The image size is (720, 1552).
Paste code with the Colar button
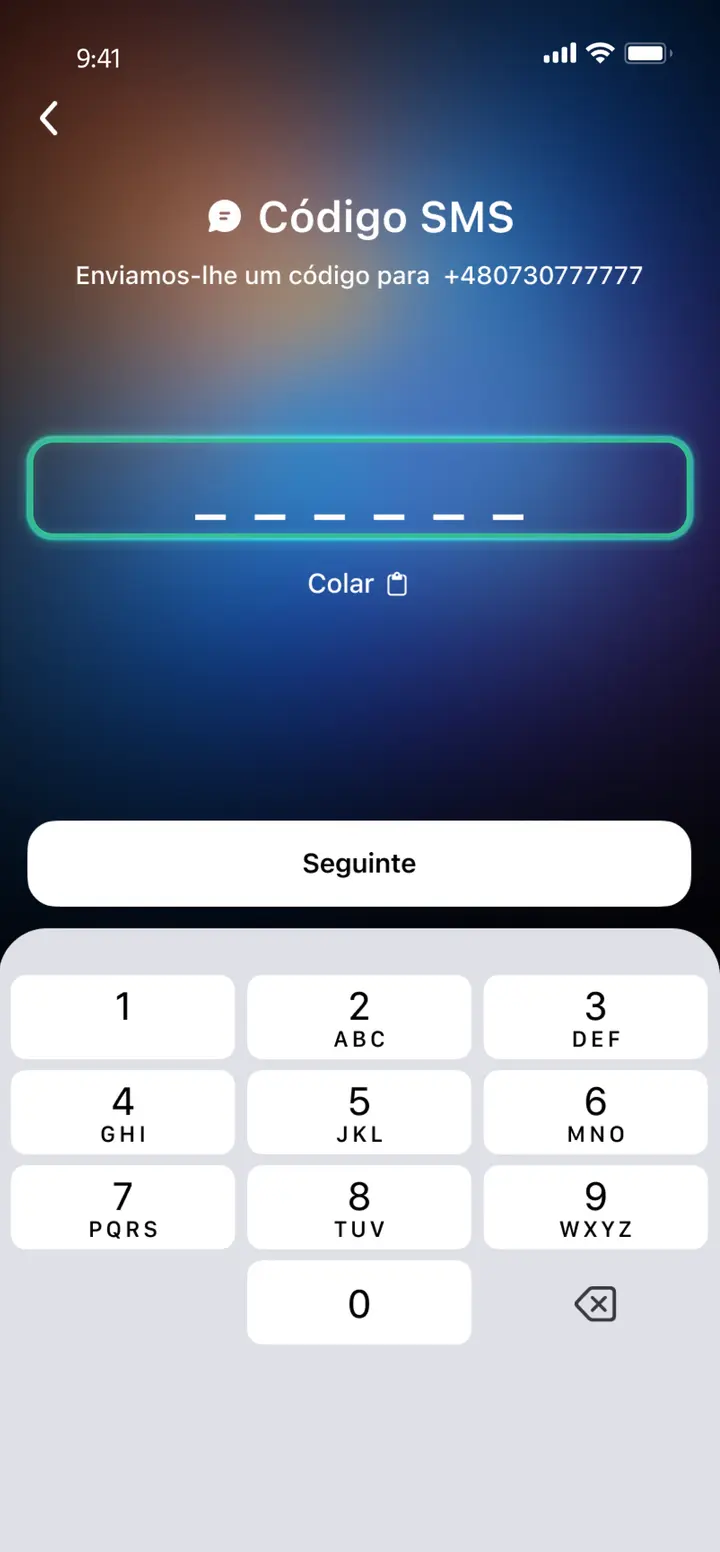[358, 584]
